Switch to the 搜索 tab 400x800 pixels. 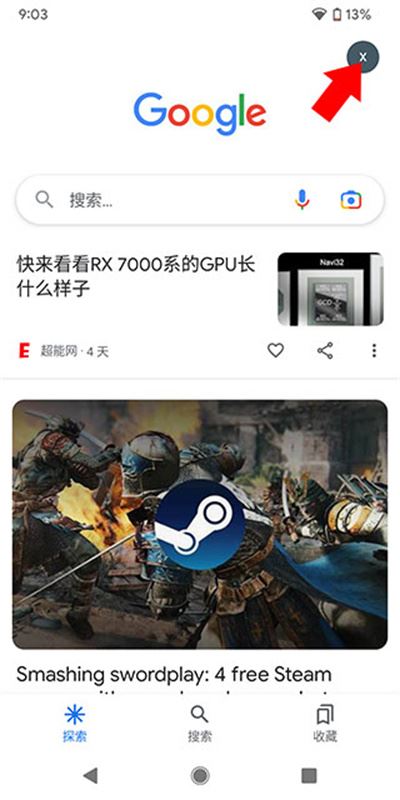click(x=199, y=723)
